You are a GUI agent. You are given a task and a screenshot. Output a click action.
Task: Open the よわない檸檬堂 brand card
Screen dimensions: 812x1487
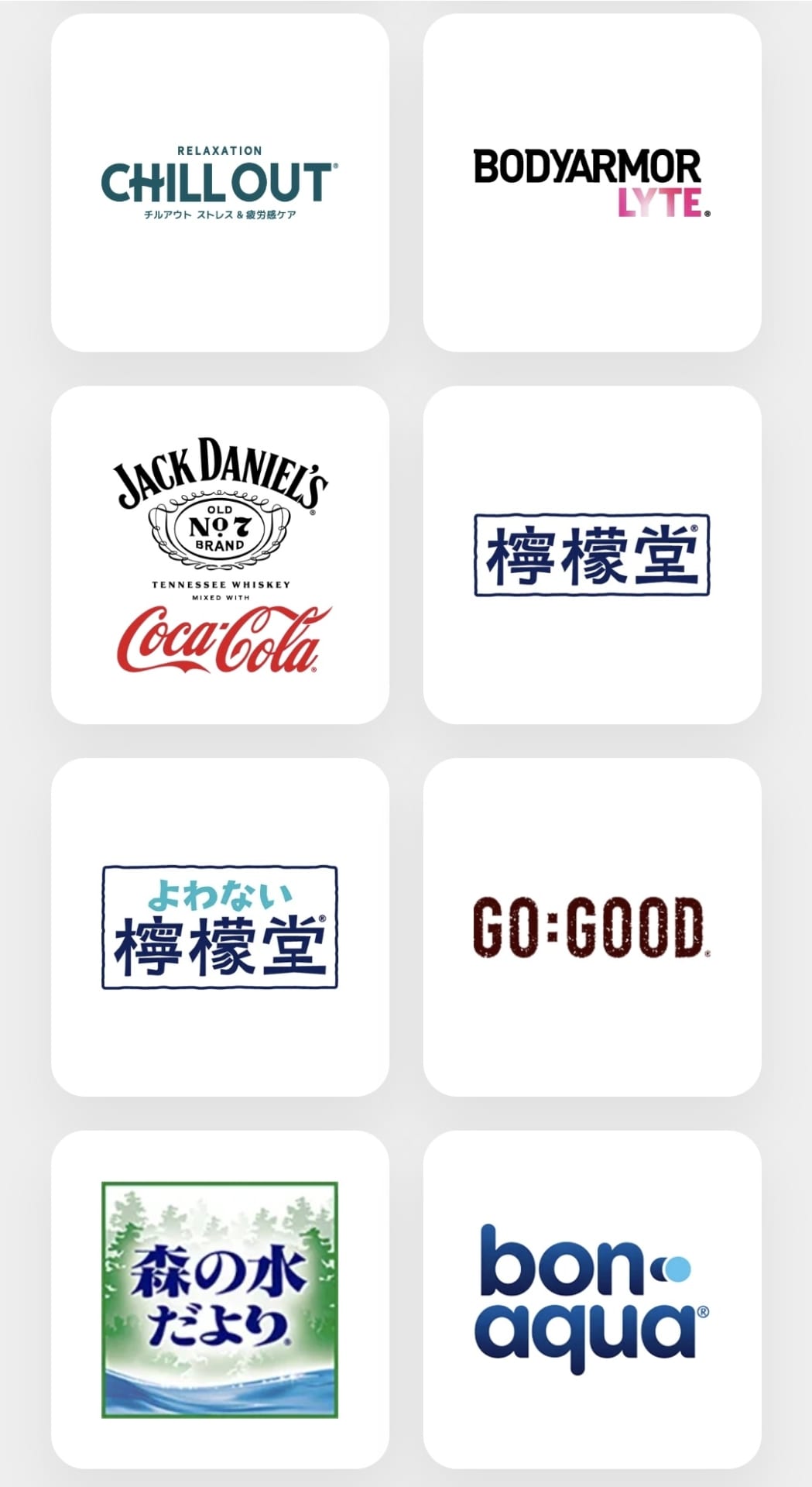point(220,927)
